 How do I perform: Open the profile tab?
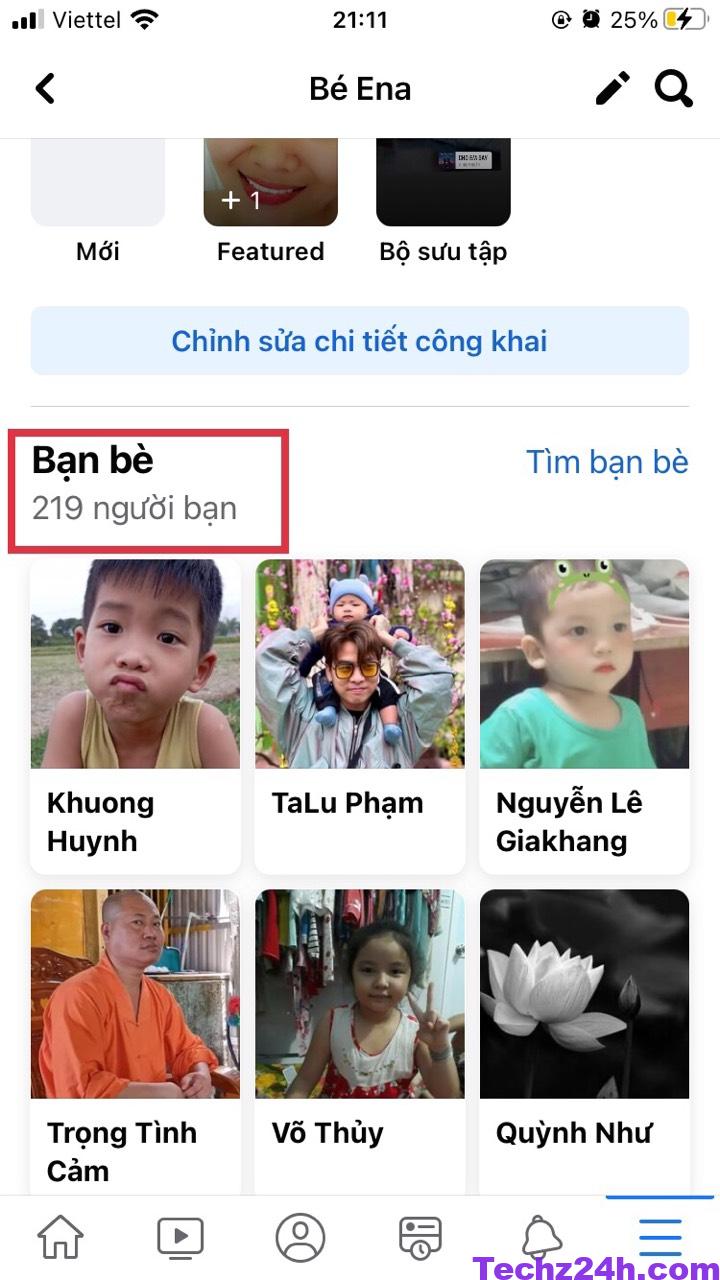300,1237
